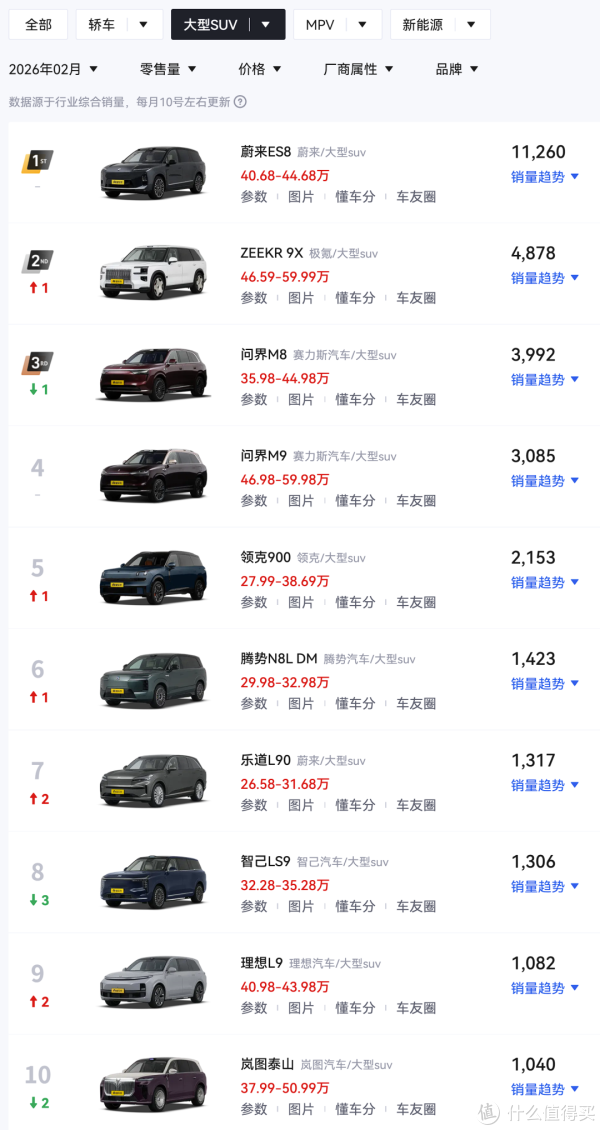The height and width of the screenshot is (1130, 600).
Task: Open the 岚图泰山 listing
Action: click(x=267, y=1065)
